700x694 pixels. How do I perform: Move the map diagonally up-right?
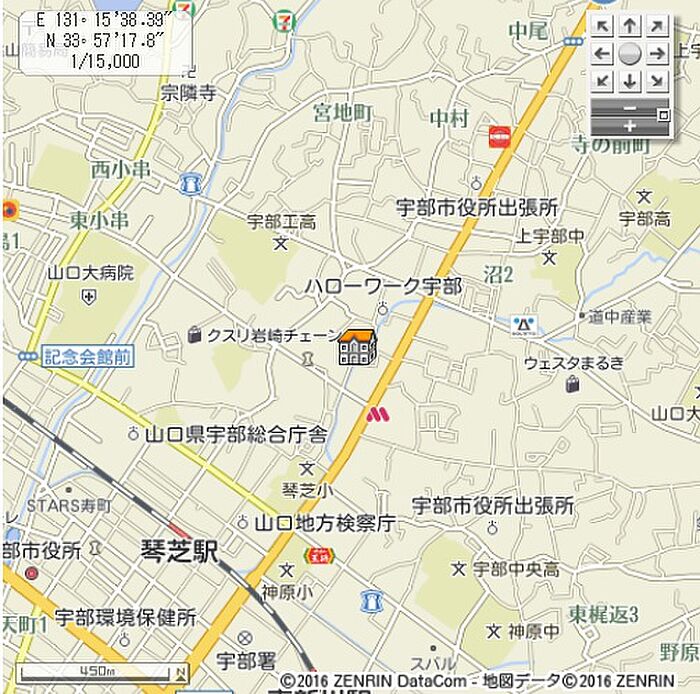click(657, 26)
